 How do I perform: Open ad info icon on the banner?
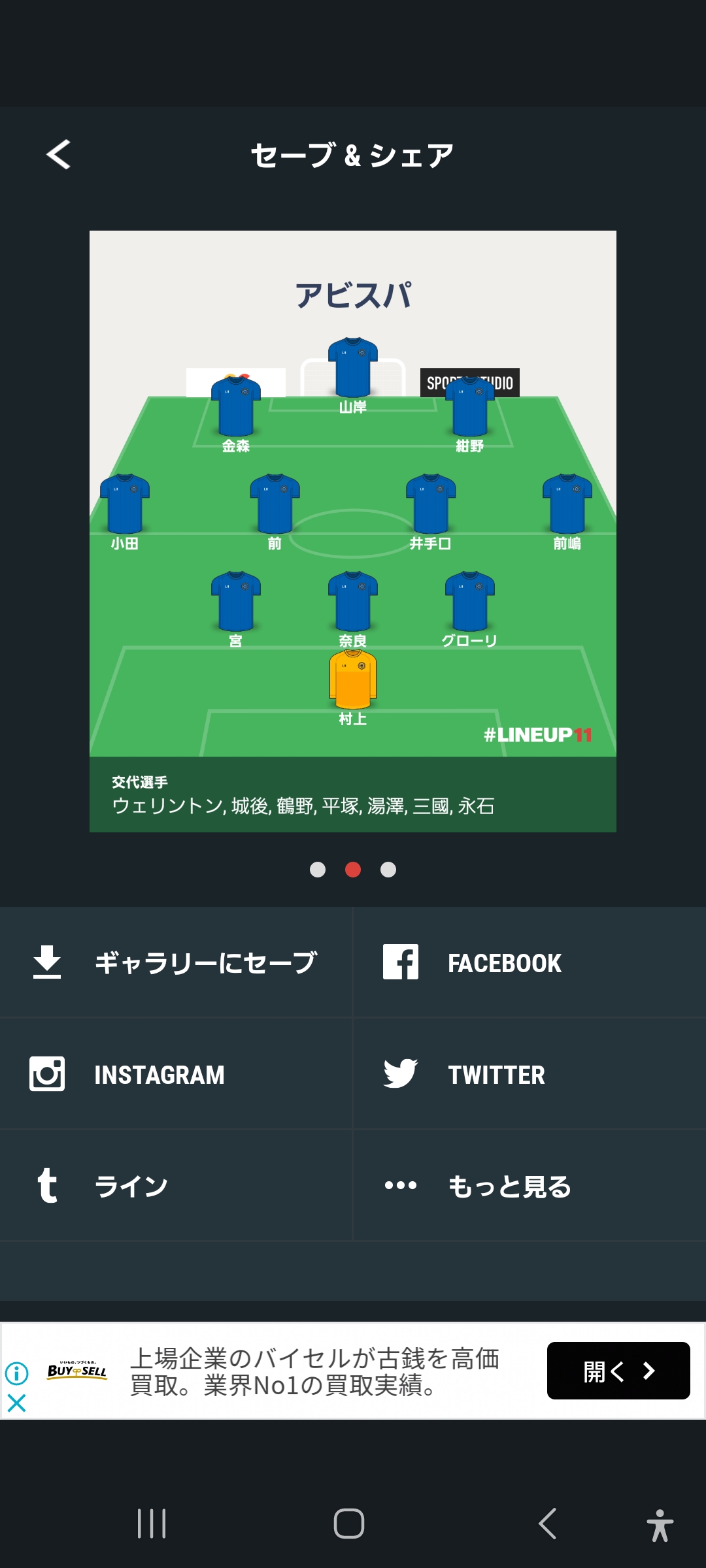(17, 1373)
